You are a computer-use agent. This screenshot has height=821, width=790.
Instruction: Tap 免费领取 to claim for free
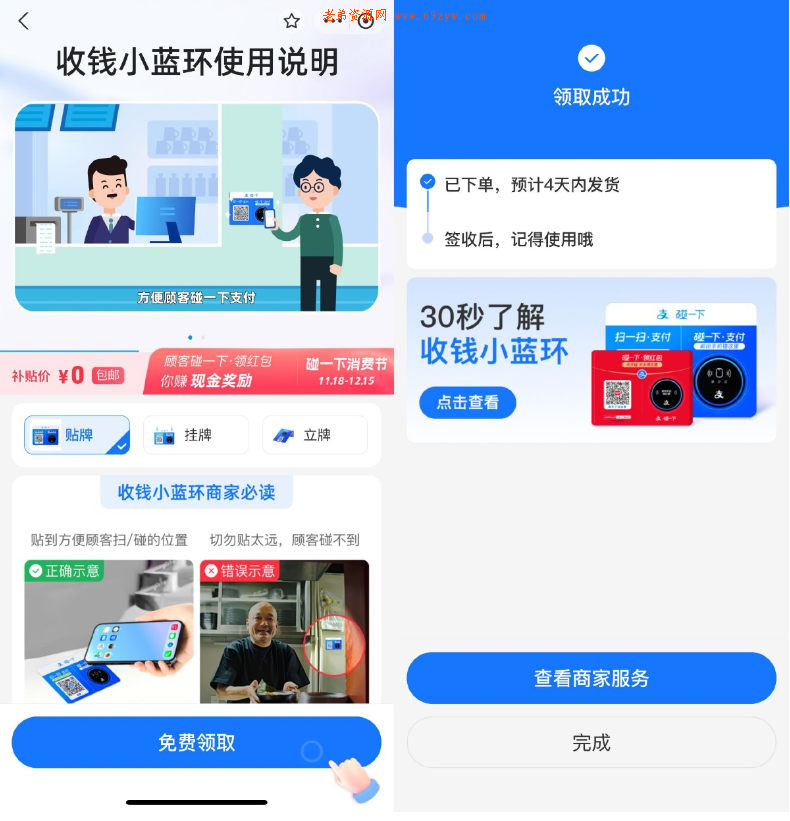coord(196,742)
